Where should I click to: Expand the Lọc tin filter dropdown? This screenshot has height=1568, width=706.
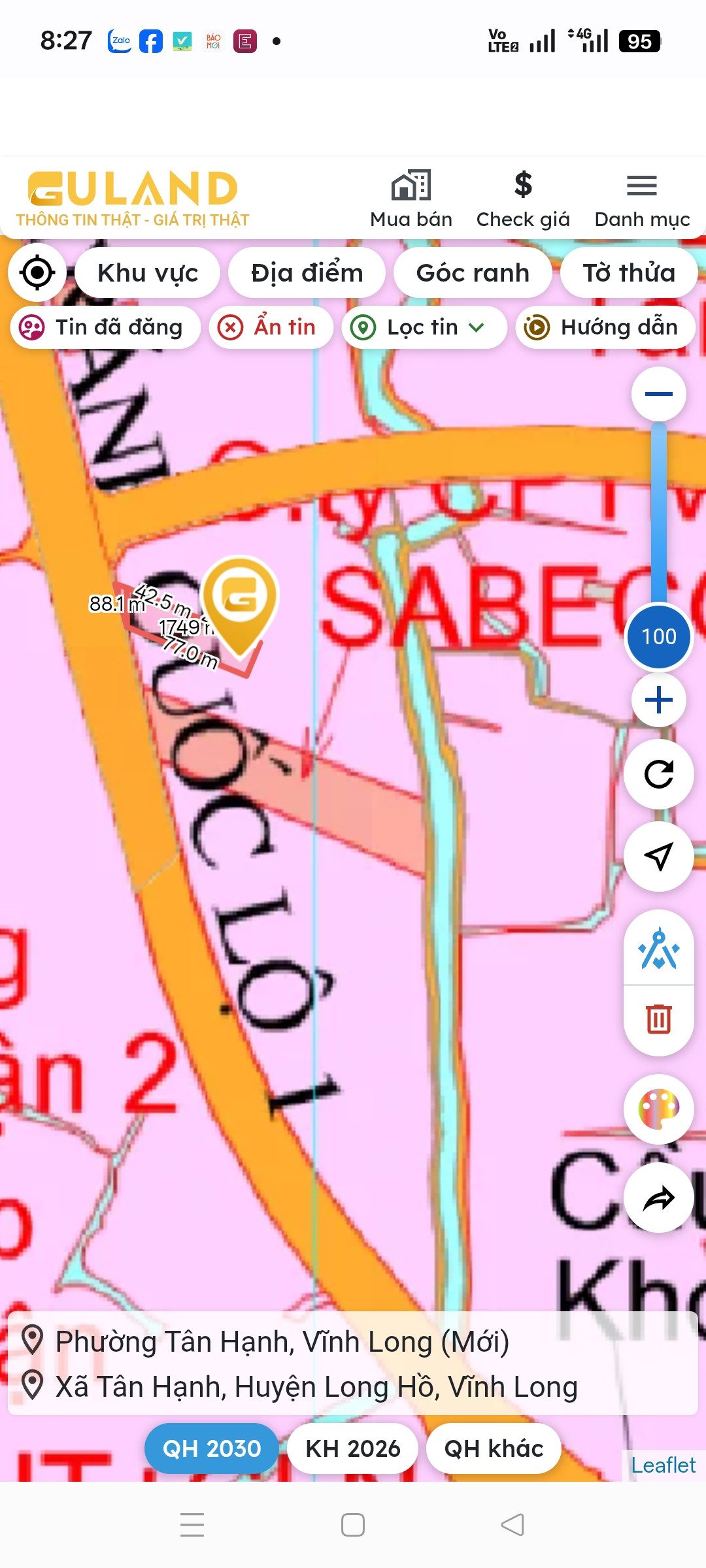click(x=424, y=327)
